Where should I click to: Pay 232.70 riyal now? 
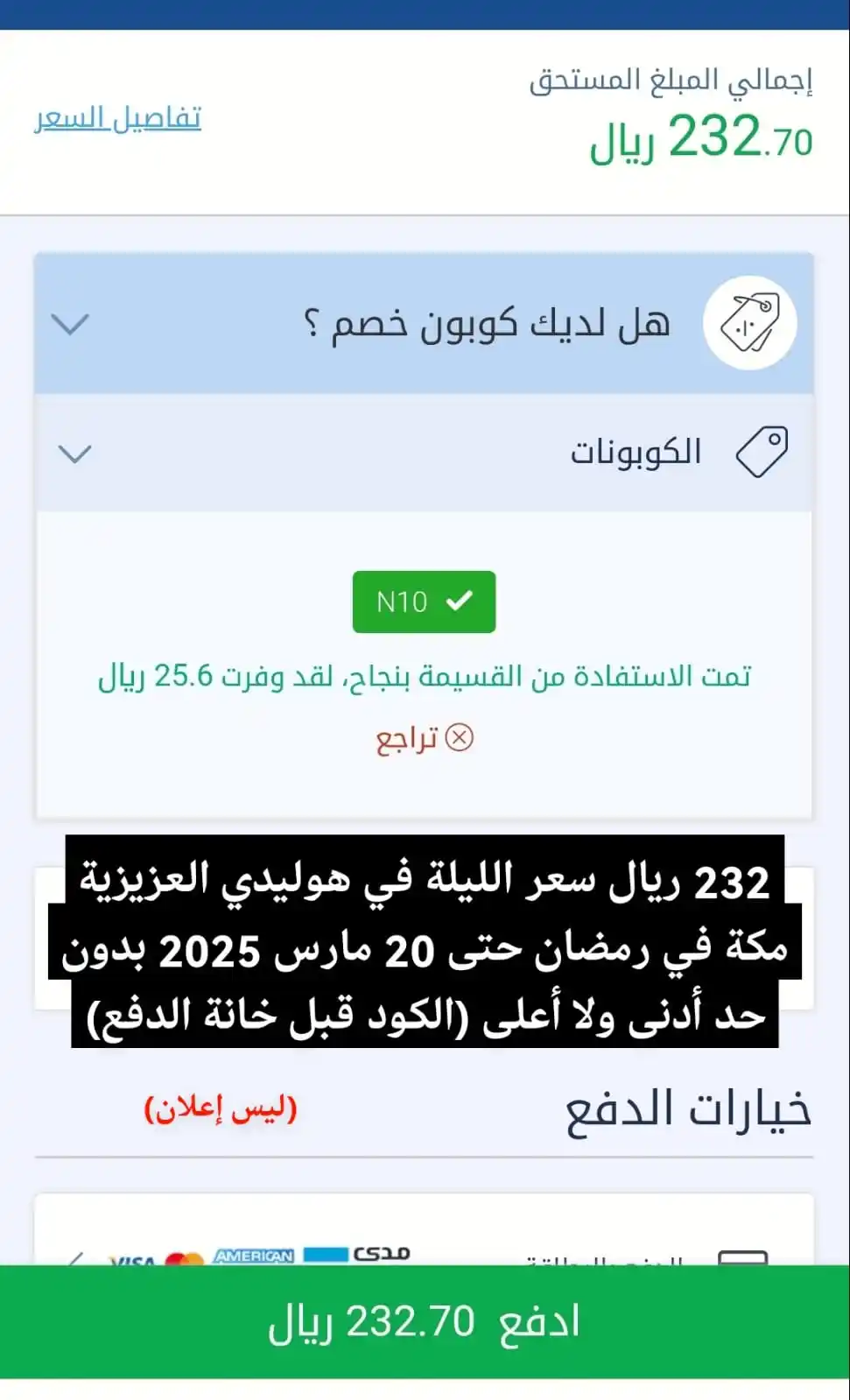425,1322
